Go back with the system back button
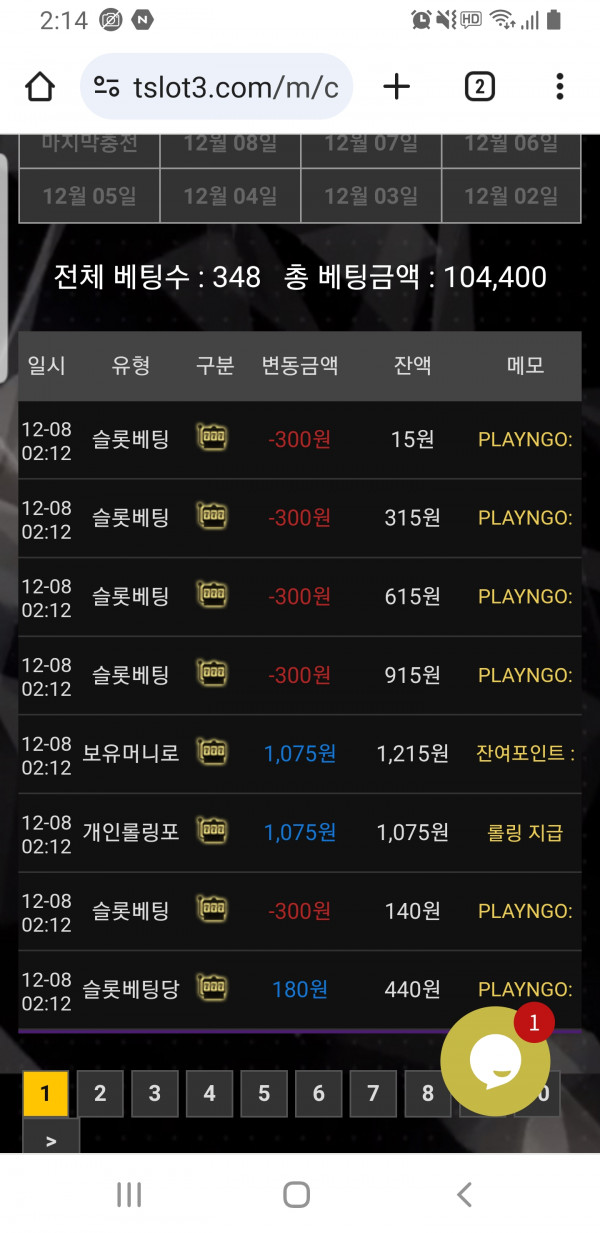 pos(463,1193)
